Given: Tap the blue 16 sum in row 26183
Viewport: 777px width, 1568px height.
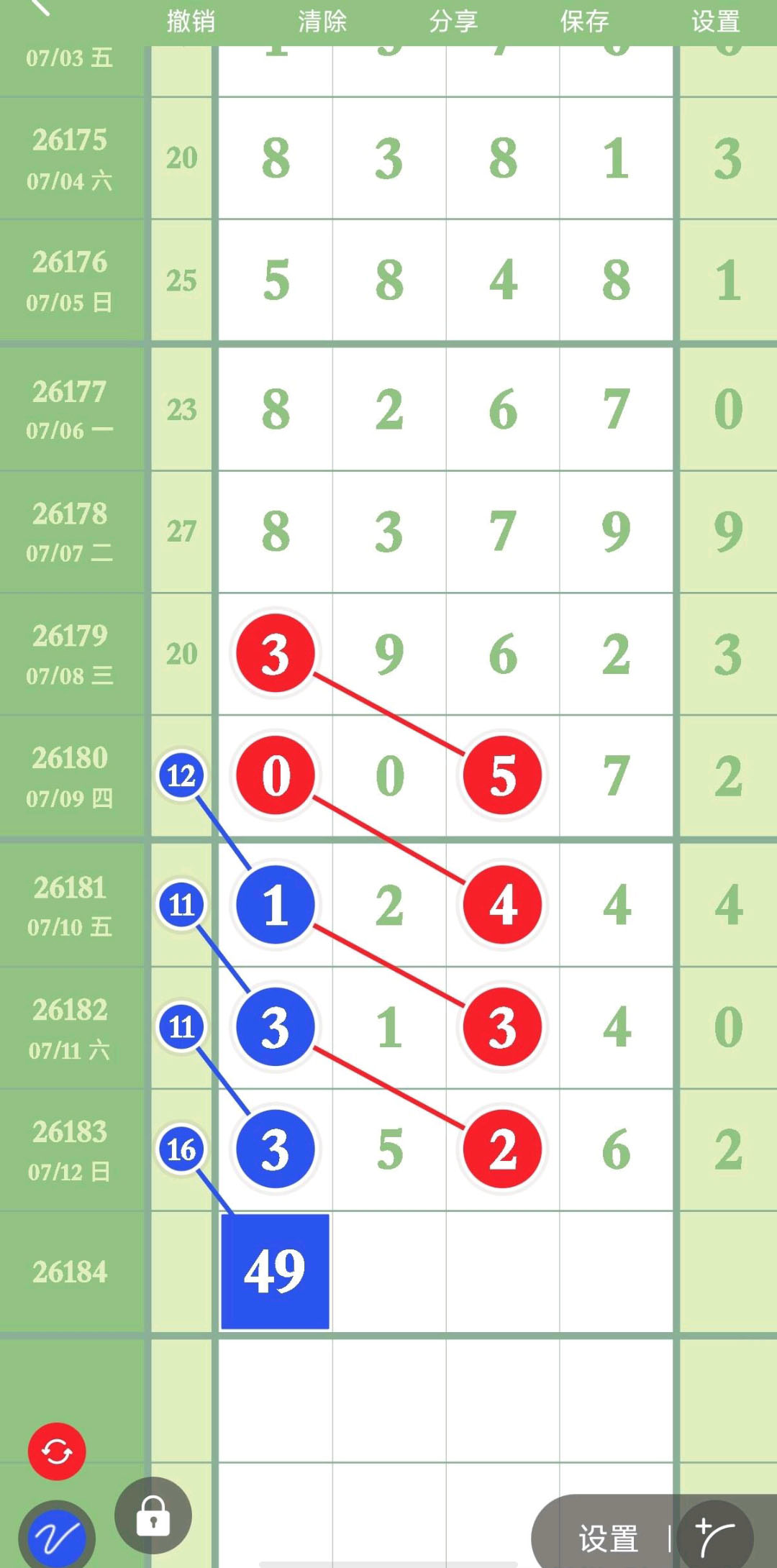Looking at the screenshot, I should click(x=181, y=1149).
